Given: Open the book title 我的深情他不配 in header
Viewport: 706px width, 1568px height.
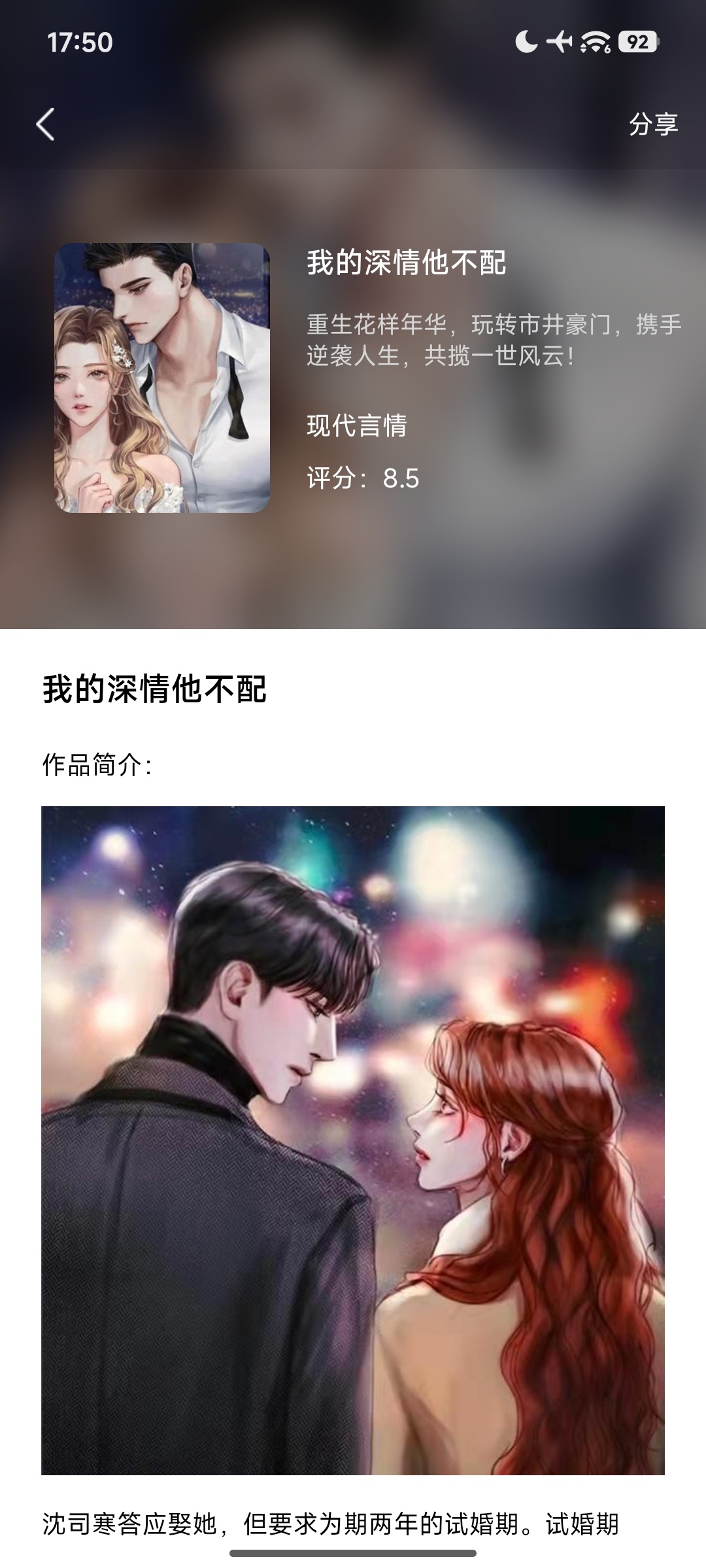Looking at the screenshot, I should point(405,264).
